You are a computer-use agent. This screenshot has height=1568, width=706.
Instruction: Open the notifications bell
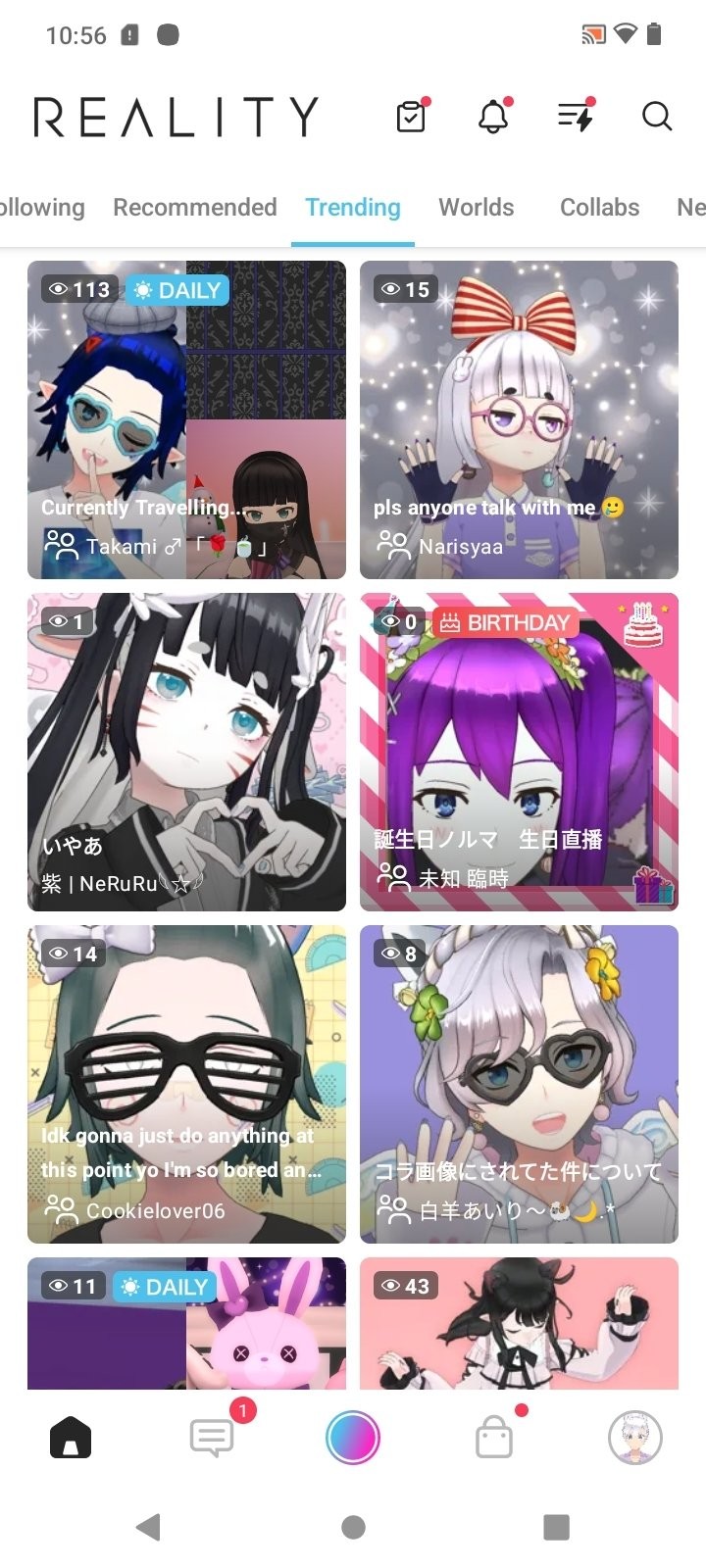(493, 117)
